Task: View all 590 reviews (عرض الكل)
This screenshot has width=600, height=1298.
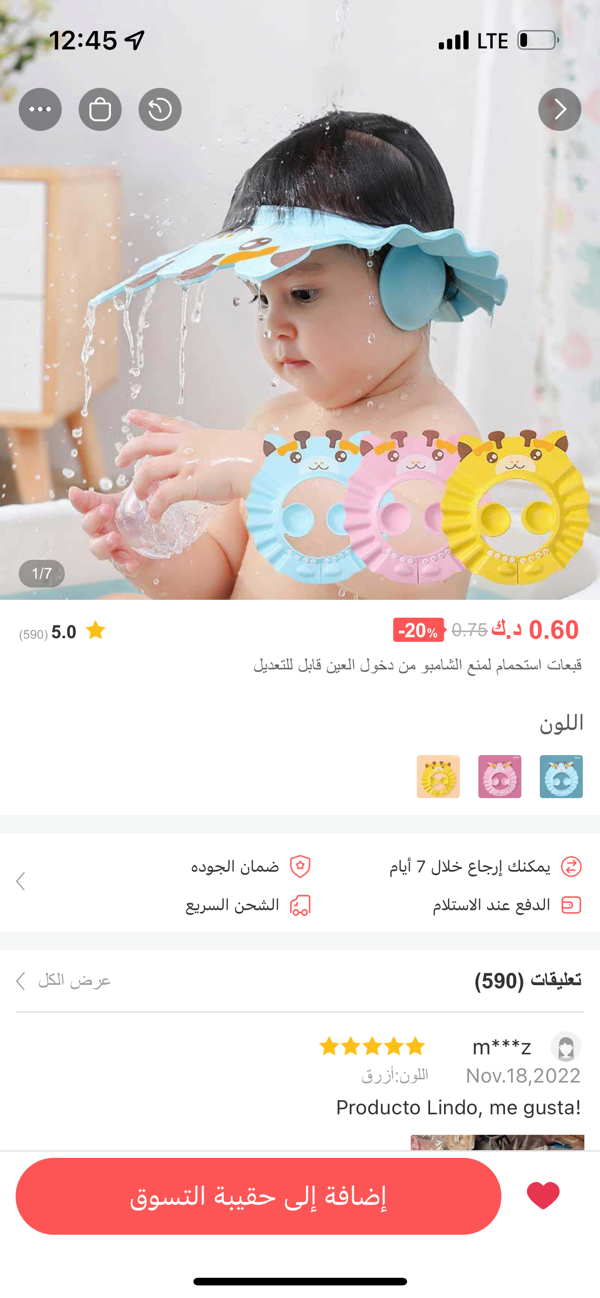Action: 63,980
